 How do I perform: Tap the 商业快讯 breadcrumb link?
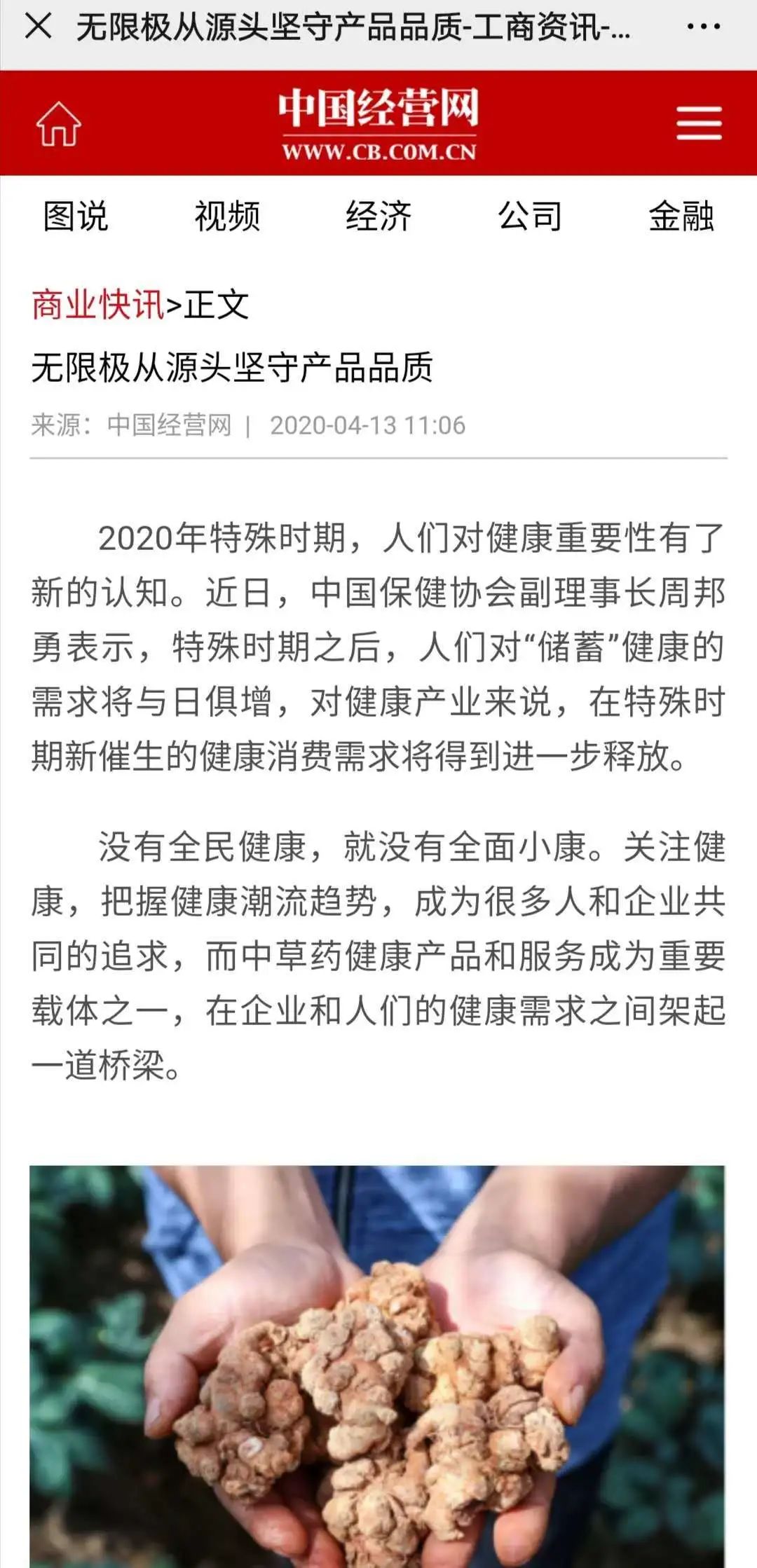97,304
